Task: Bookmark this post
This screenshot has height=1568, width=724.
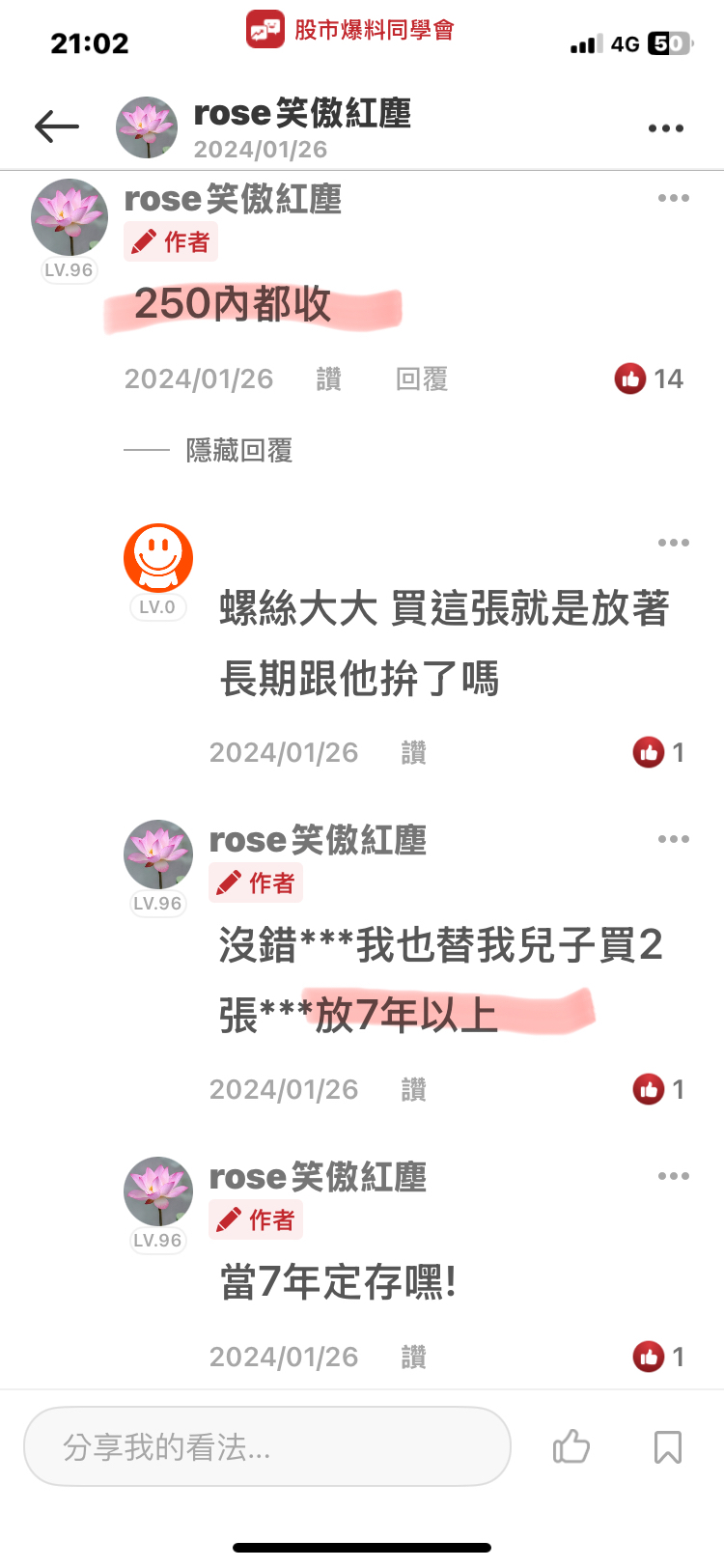Action: point(668,1447)
